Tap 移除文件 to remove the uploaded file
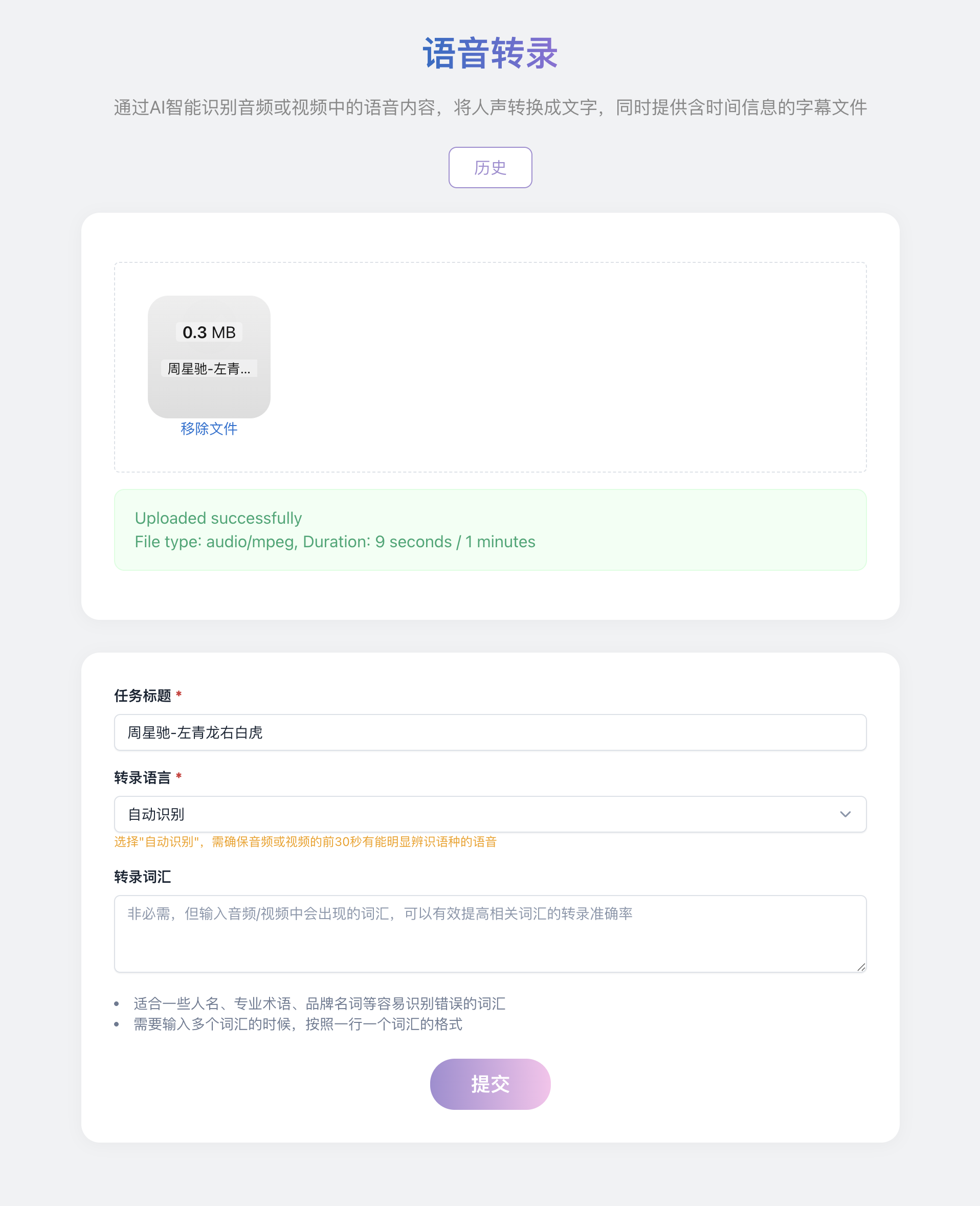 209,429
